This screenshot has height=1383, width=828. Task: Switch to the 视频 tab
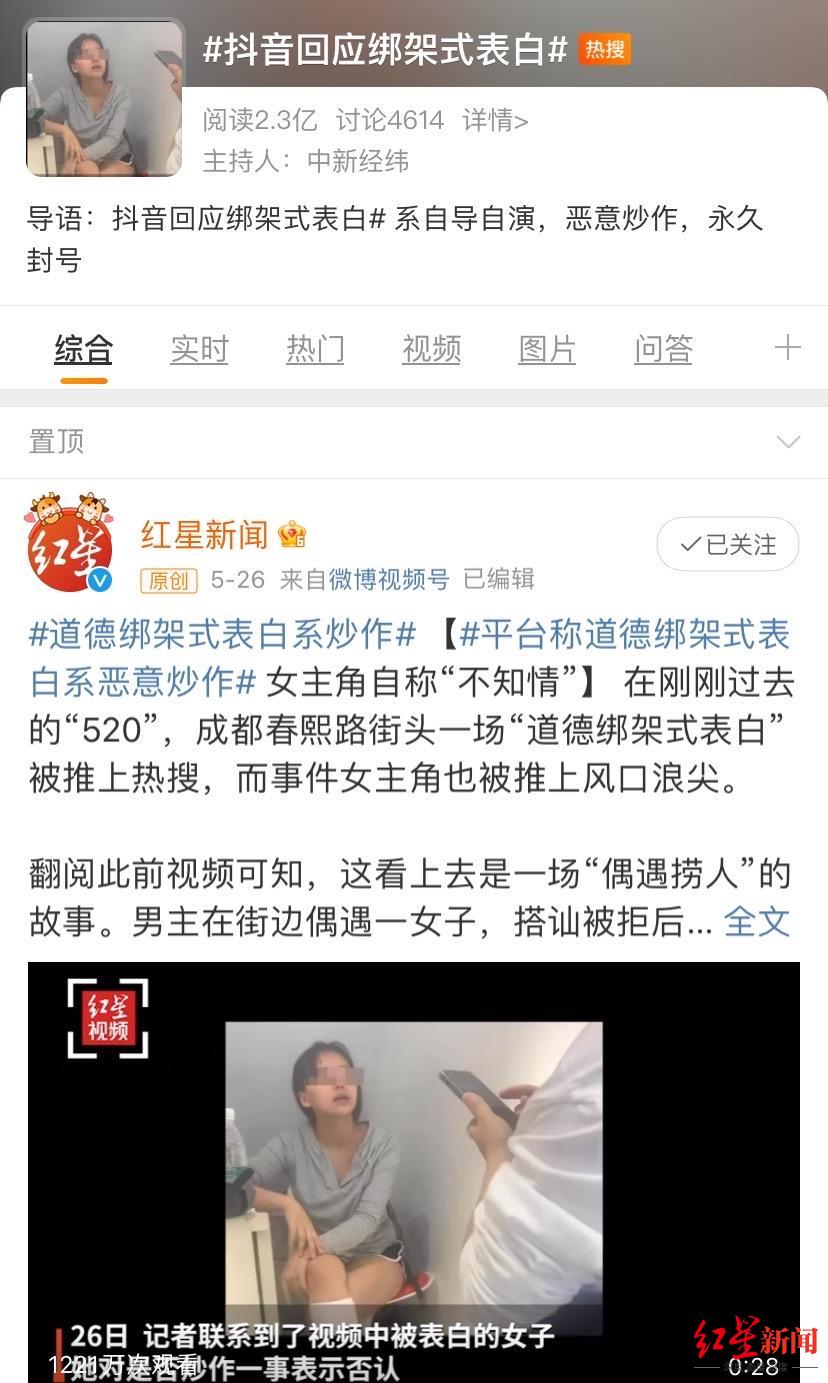coord(431,349)
